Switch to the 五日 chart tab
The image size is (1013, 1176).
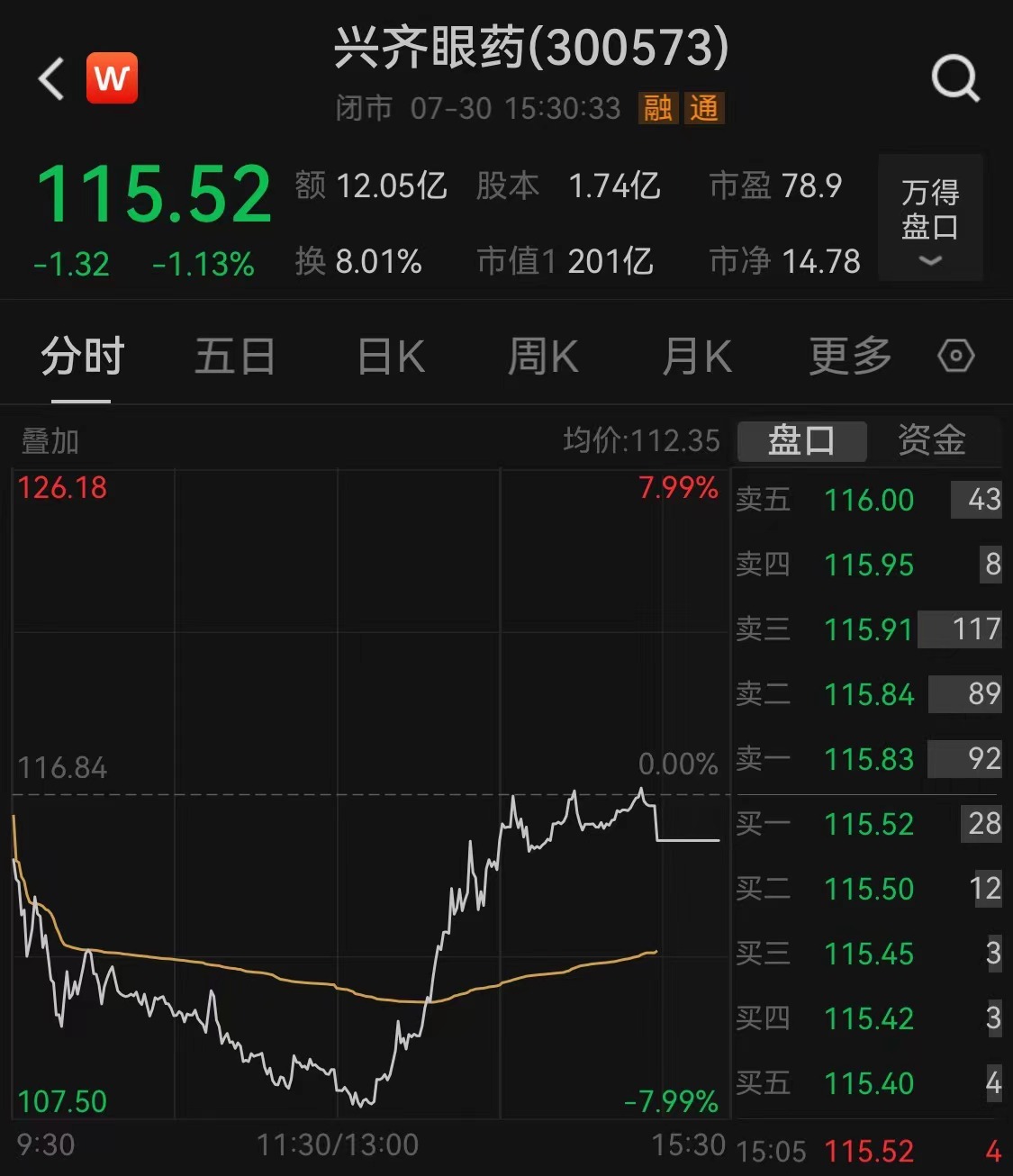tap(235, 356)
